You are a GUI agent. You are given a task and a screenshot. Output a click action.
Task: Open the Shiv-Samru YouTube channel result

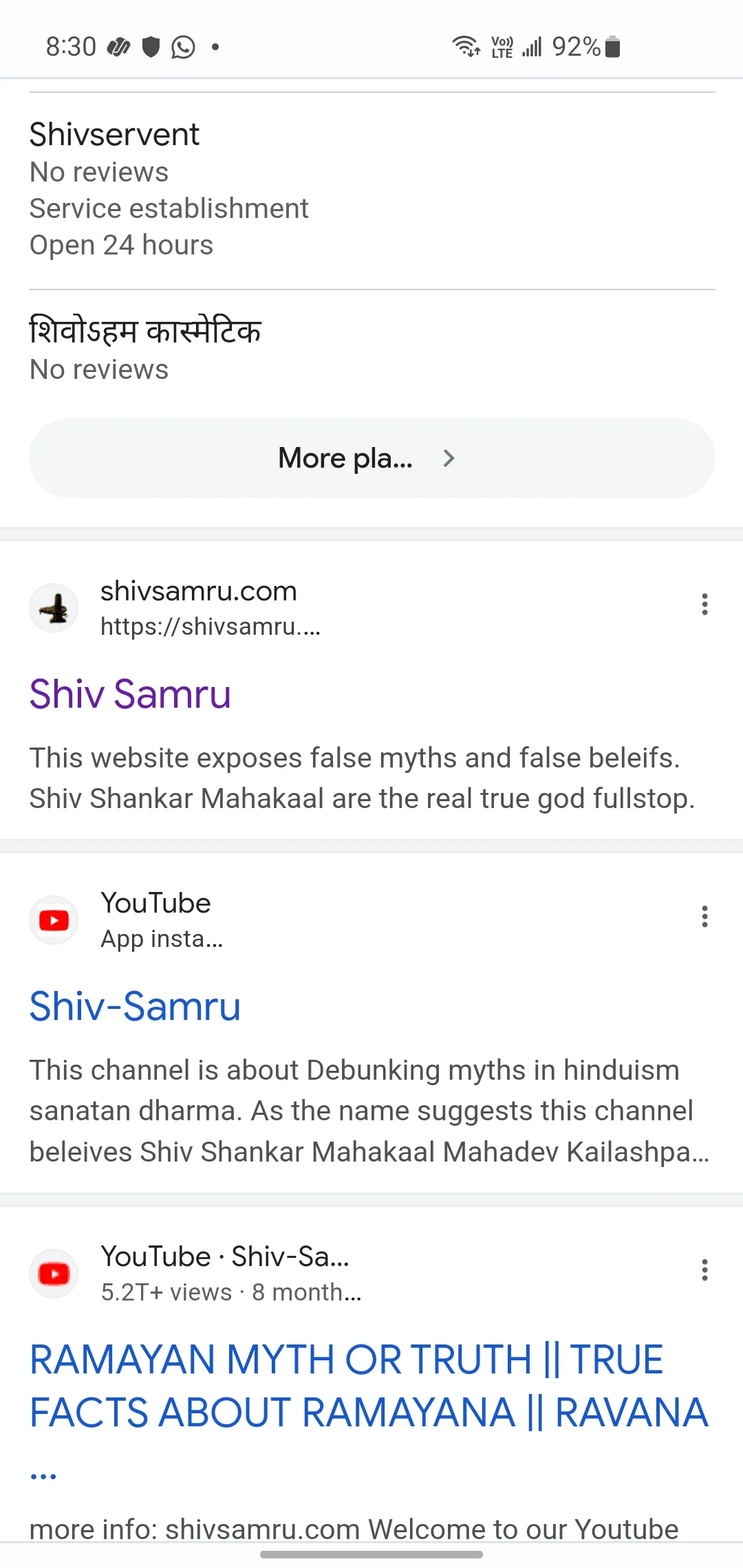[135, 1006]
